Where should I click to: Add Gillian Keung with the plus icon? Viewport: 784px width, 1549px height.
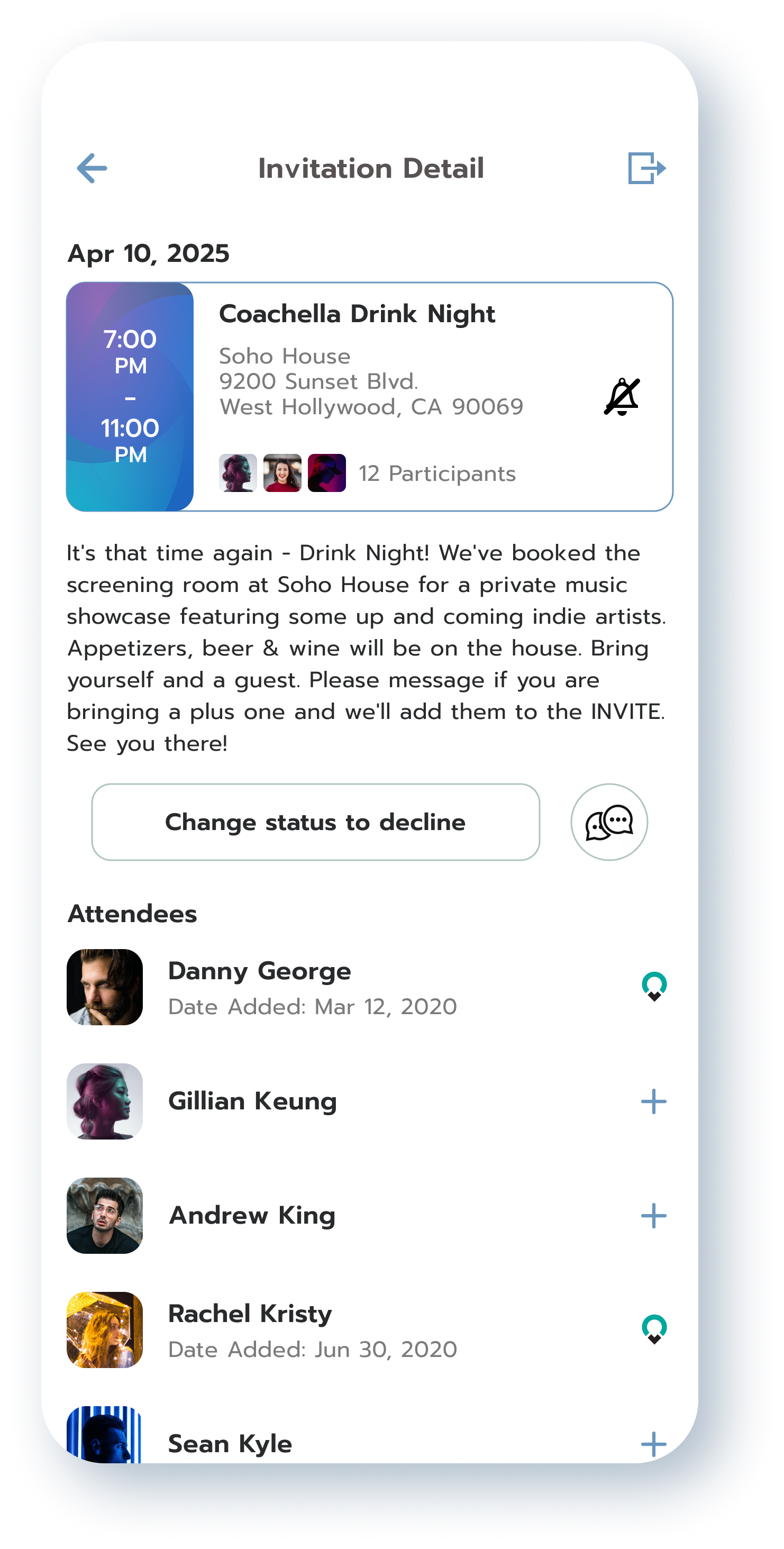click(x=653, y=1101)
